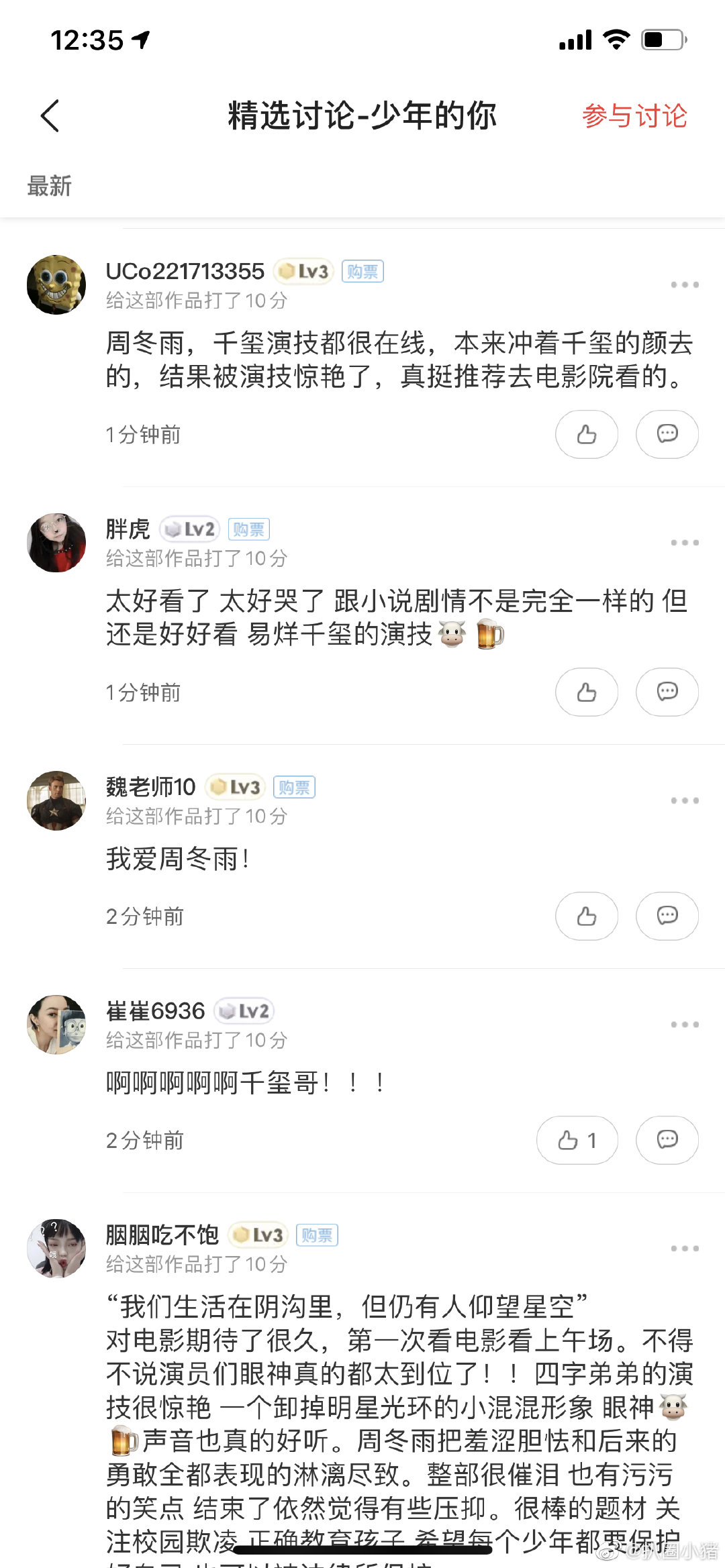
Task: Reply to 崔崔6936's comment
Action: tap(667, 1140)
